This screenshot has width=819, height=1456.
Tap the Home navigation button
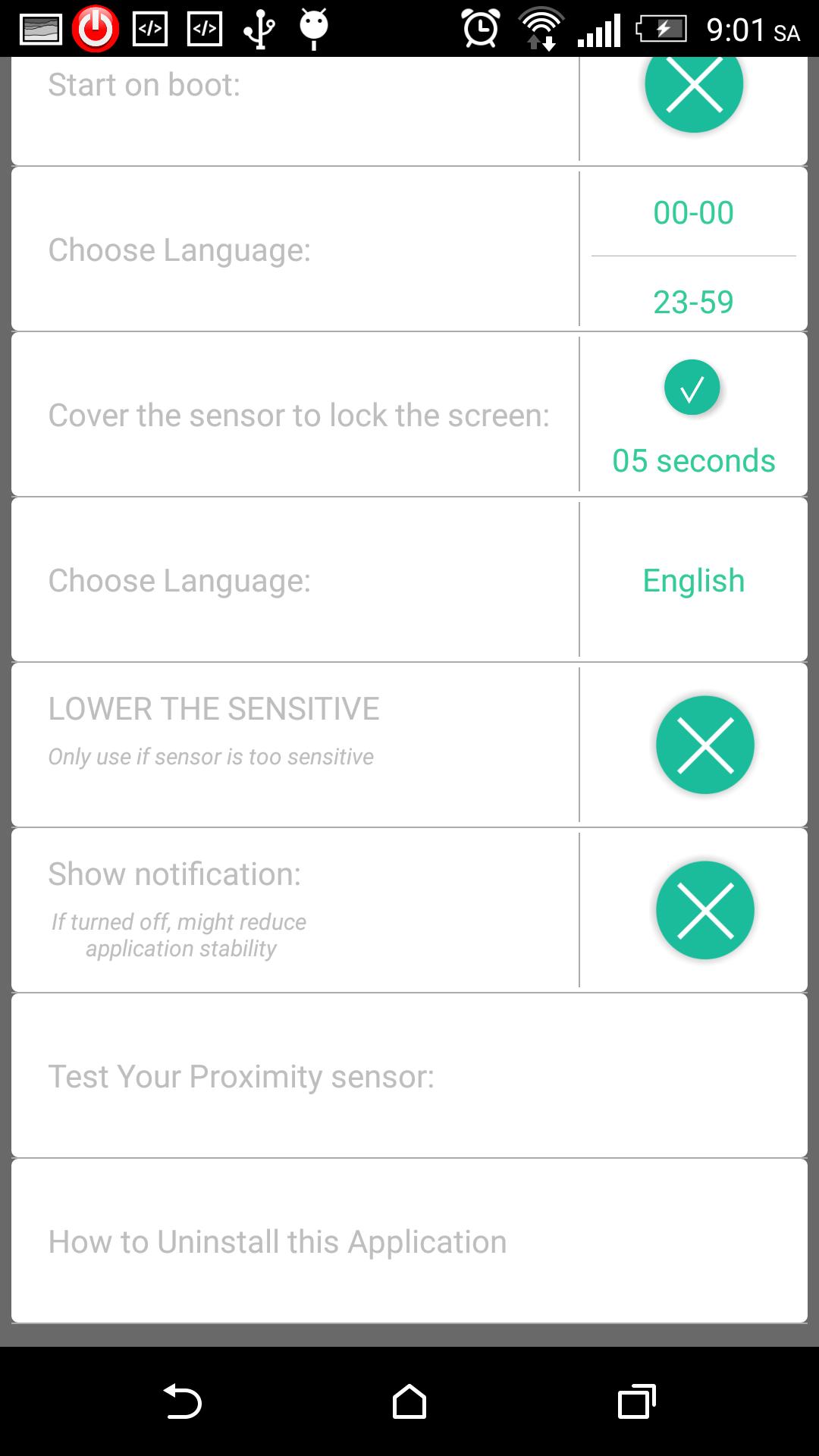pos(409,1401)
